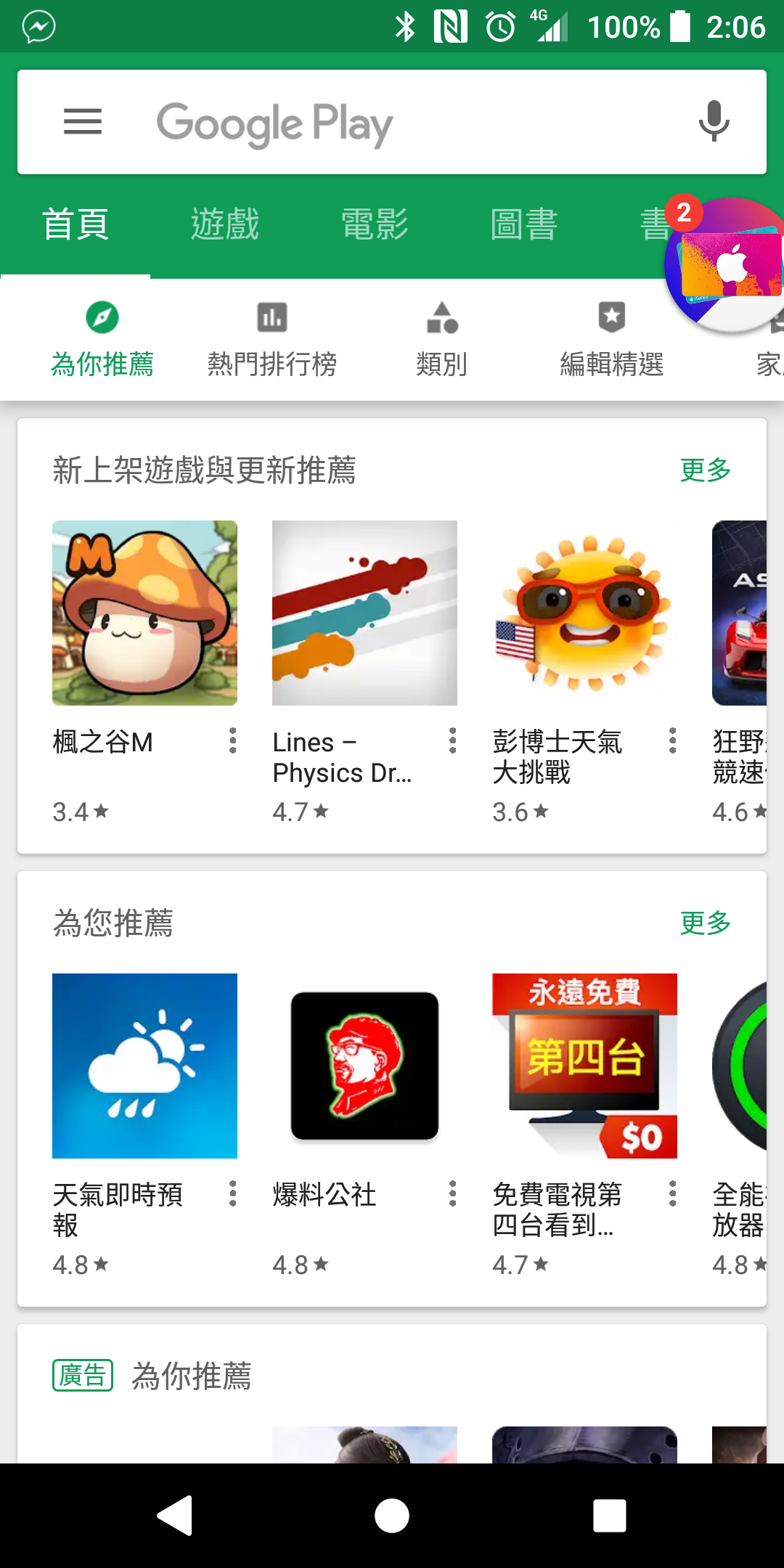Open the 編輯精選 section
The height and width of the screenshot is (1568, 784).
coord(612,340)
